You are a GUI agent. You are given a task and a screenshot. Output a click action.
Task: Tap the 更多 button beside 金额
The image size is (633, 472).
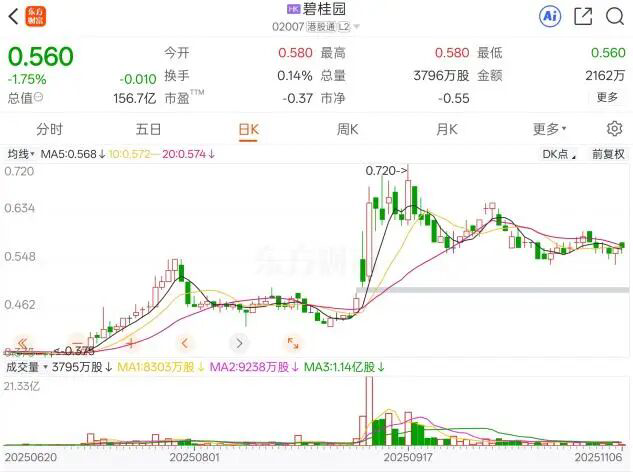[x=607, y=97]
